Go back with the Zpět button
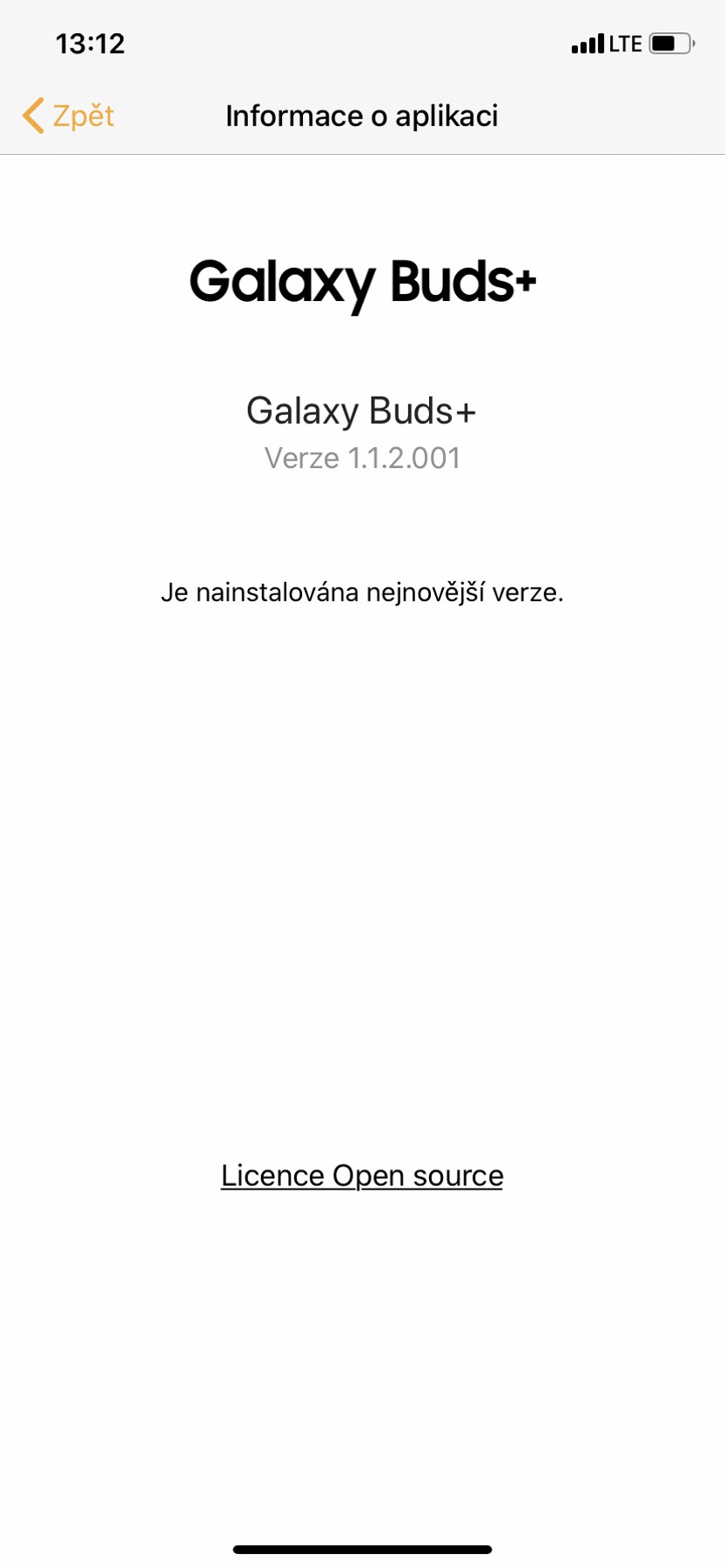The image size is (725, 1568). [x=70, y=116]
